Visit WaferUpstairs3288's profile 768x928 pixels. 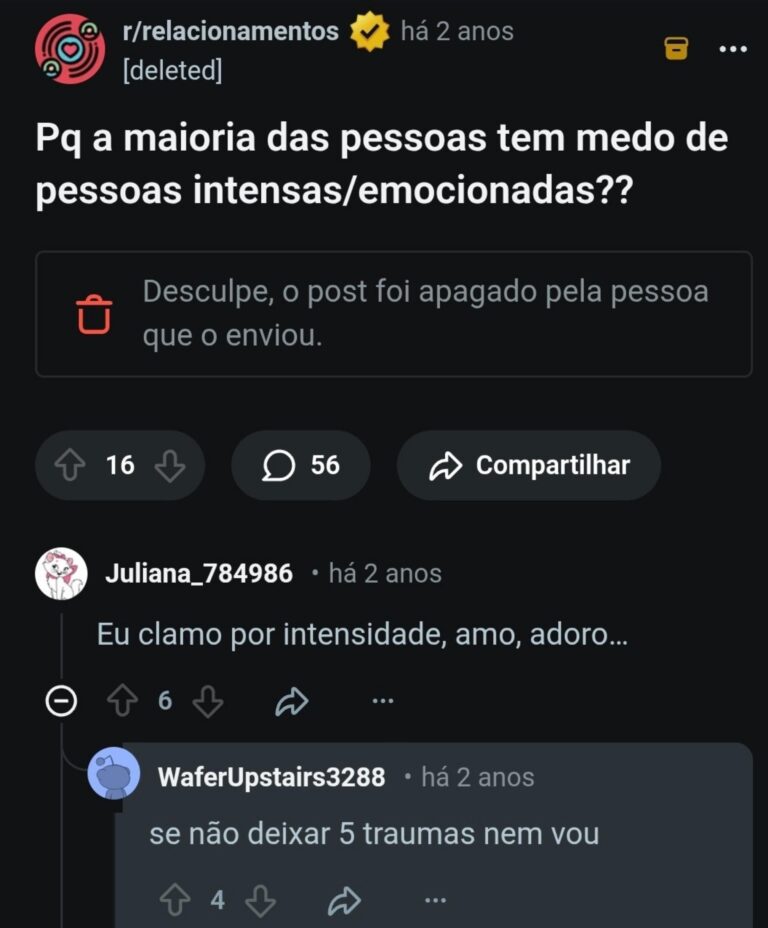click(271, 777)
